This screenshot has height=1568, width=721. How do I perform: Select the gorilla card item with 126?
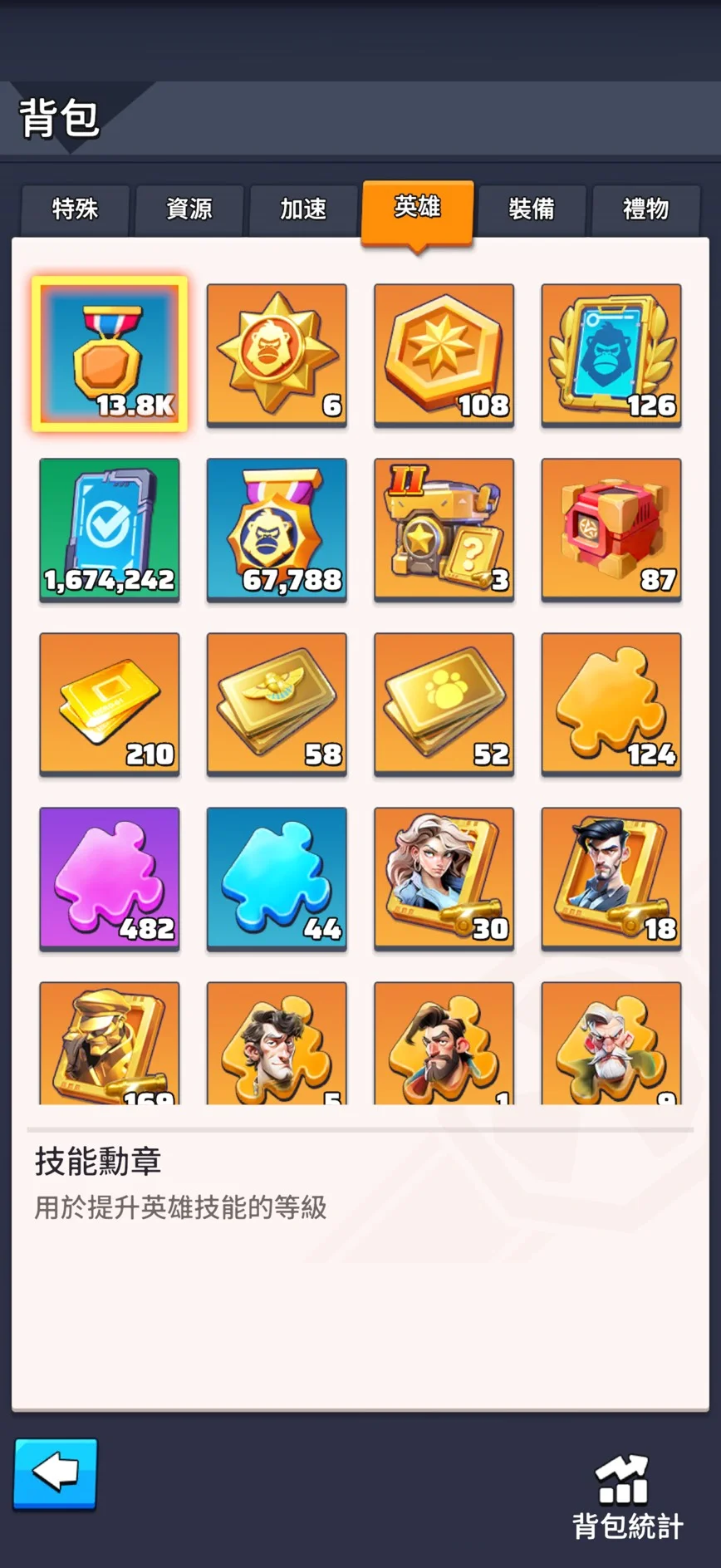click(x=611, y=355)
